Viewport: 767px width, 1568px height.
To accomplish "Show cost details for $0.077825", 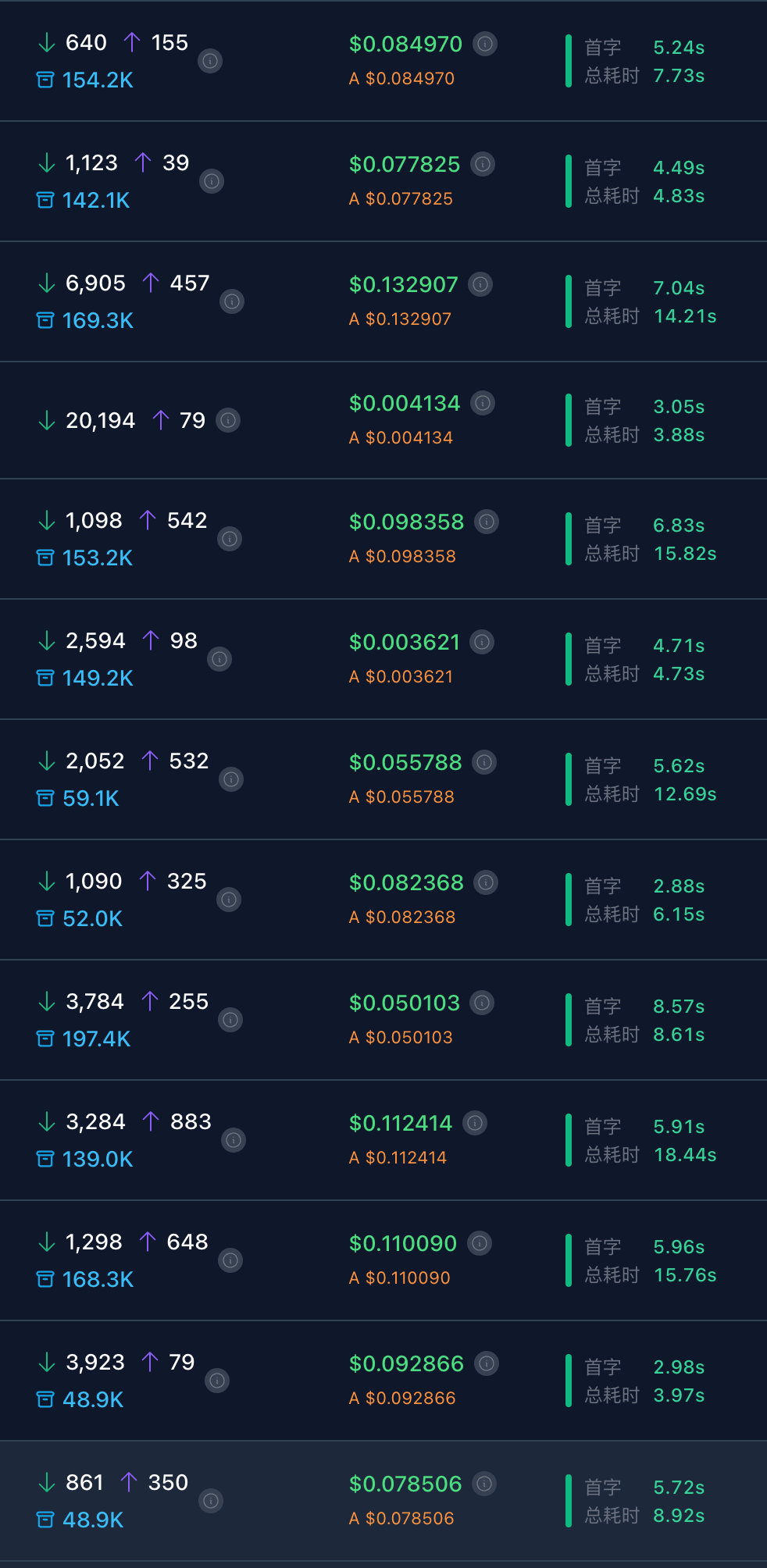I will [x=483, y=164].
